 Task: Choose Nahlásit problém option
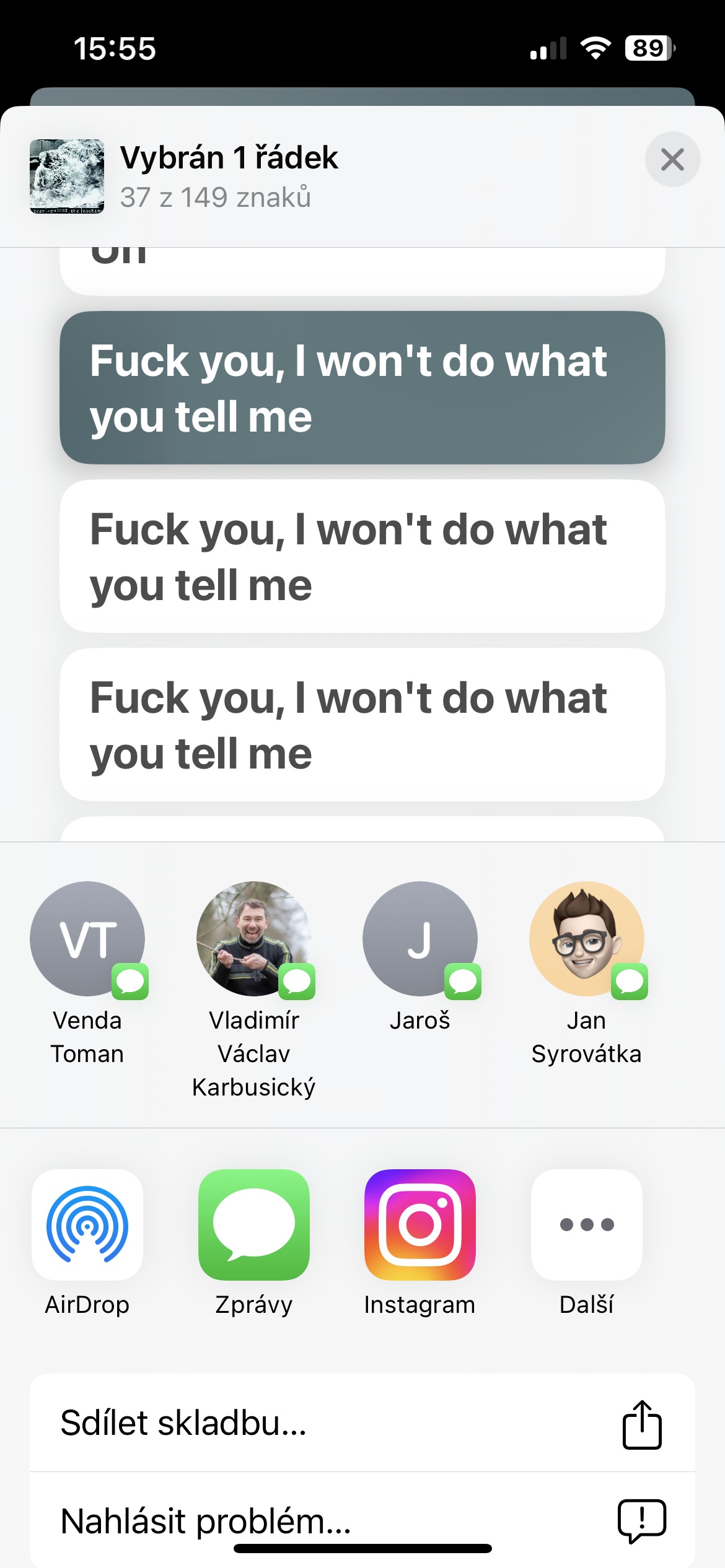(362, 1520)
